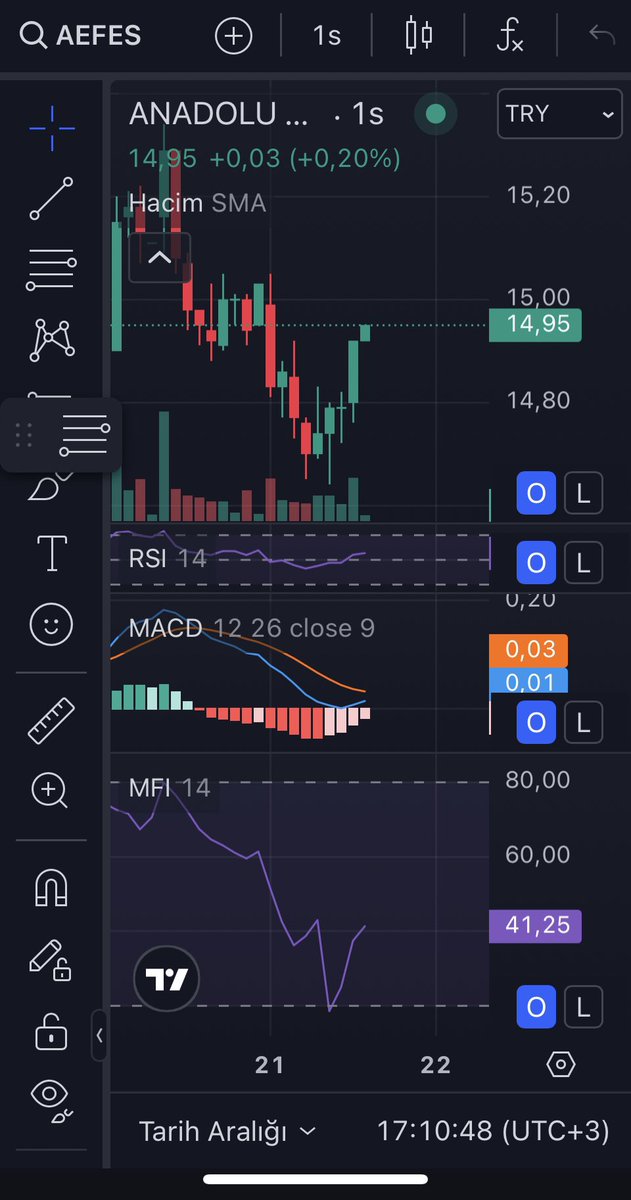The width and height of the screenshot is (631, 1200).
Task: Select the crosshair cursor tool
Action: 52,127
